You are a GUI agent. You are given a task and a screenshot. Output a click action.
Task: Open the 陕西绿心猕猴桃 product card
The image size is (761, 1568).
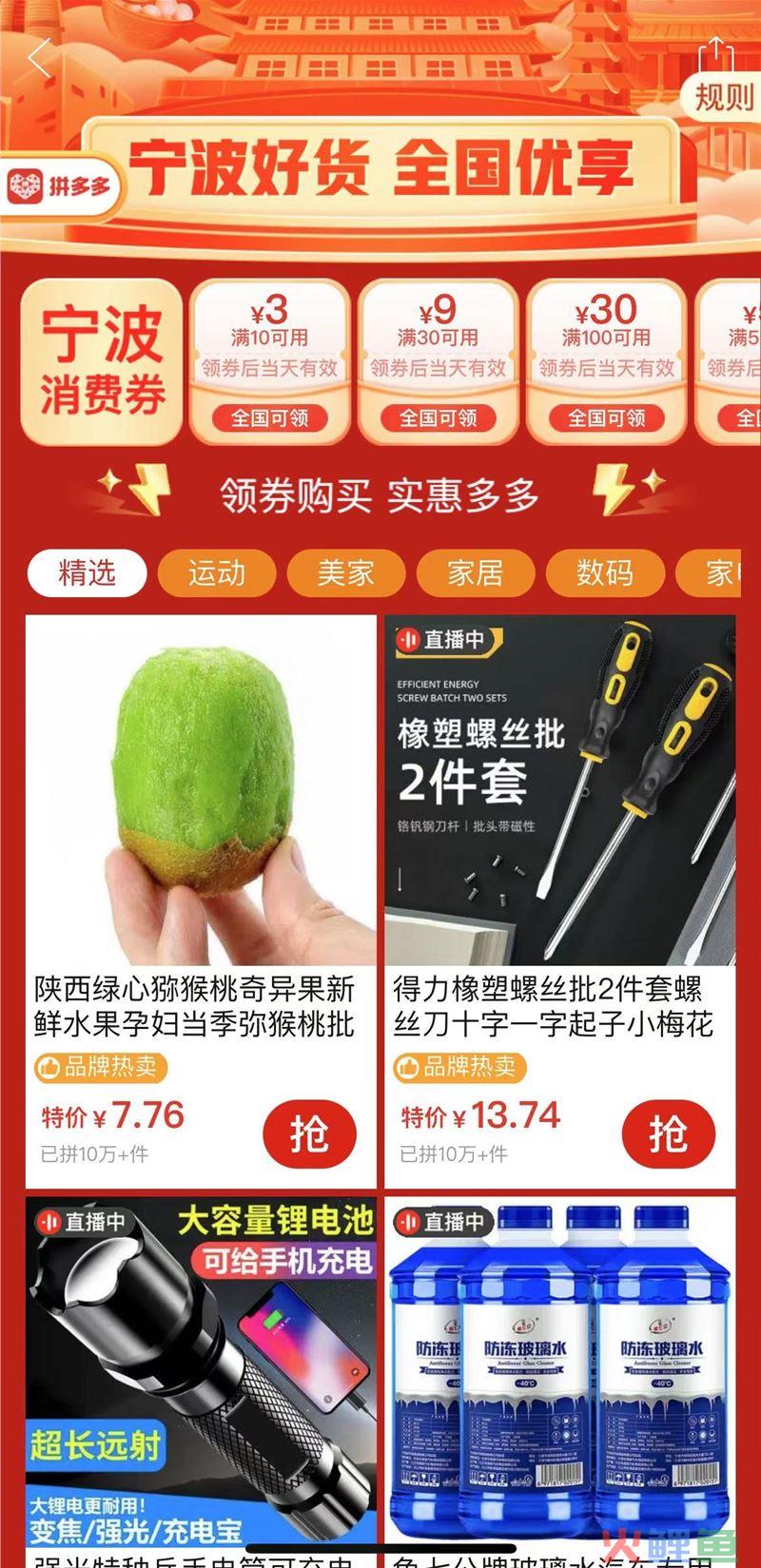pyautogui.click(x=201, y=900)
